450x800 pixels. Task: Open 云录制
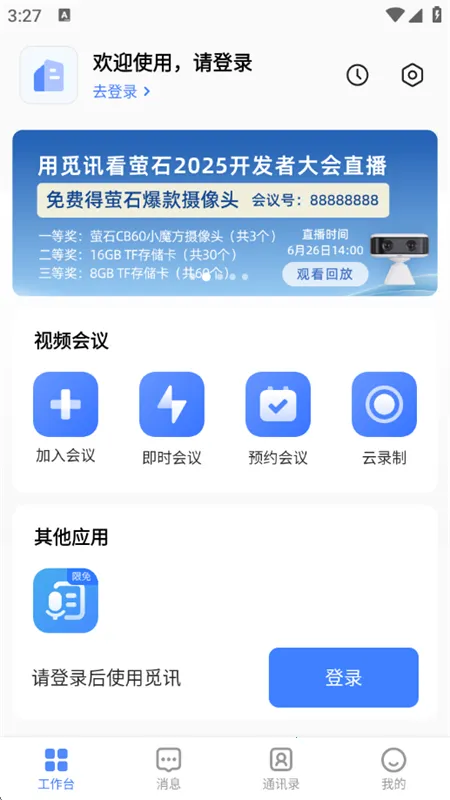click(384, 418)
